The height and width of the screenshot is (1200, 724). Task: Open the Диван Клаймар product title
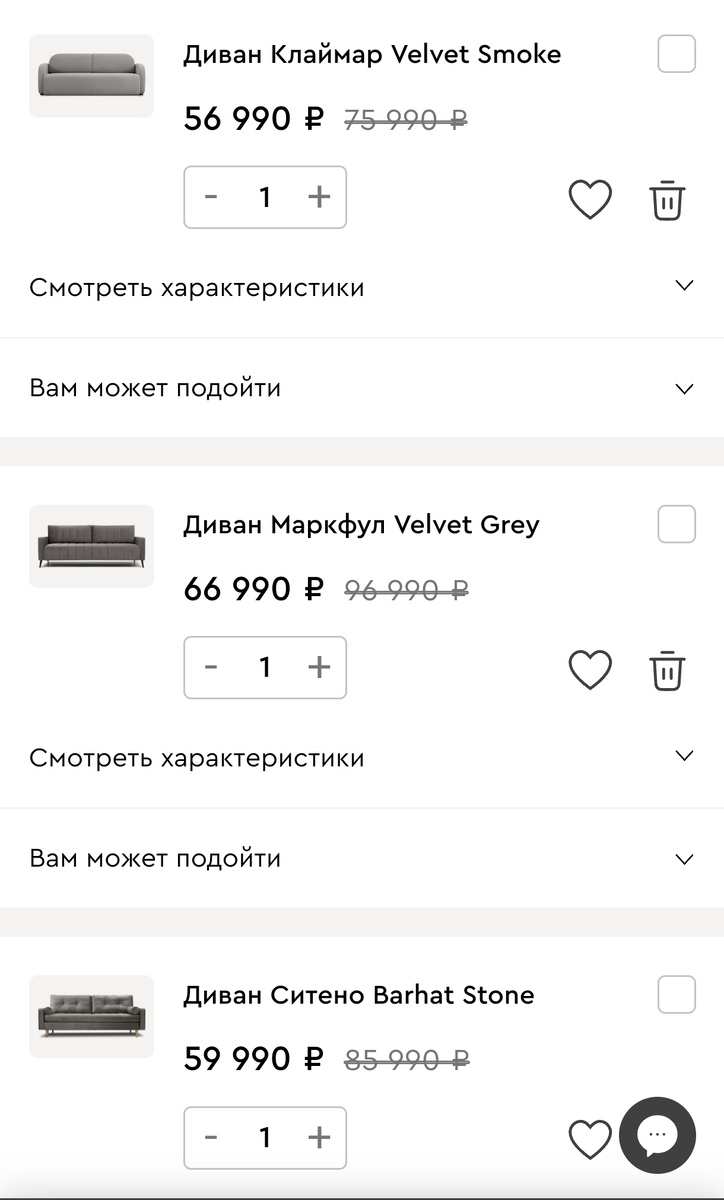point(371,55)
